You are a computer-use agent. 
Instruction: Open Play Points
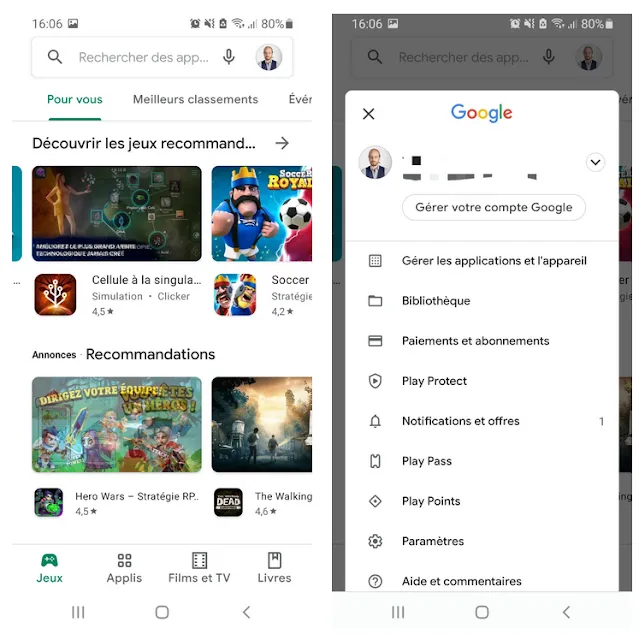431,501
